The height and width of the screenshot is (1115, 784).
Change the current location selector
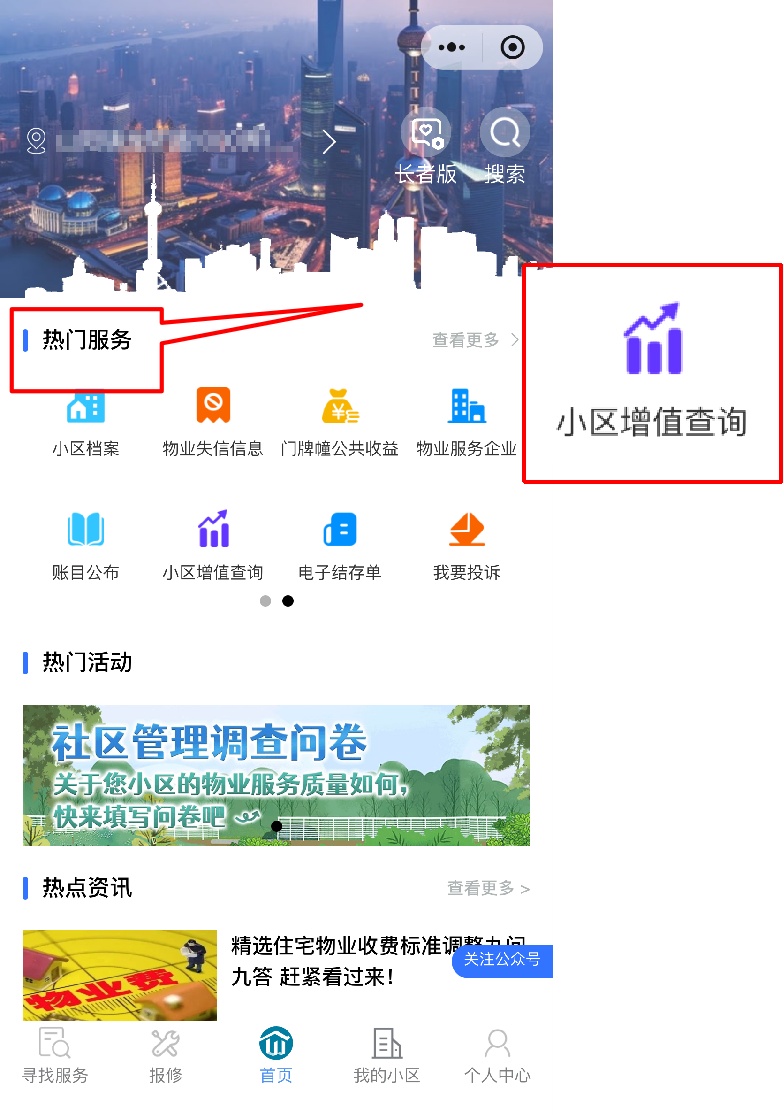click(x=180, y=142)
